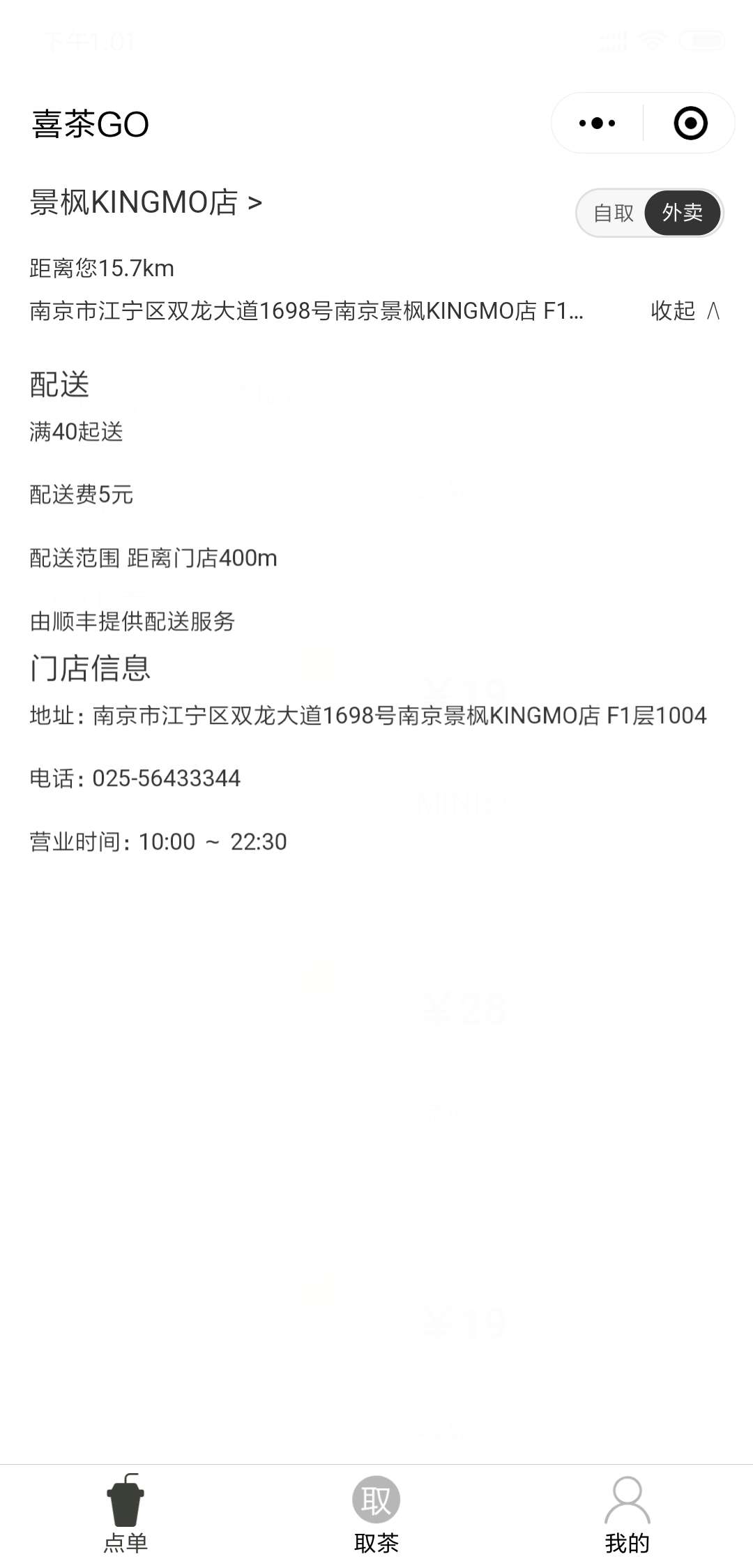Collapse store details with 收起
This screenshot has width=753, height=1568.
point(685,310)
